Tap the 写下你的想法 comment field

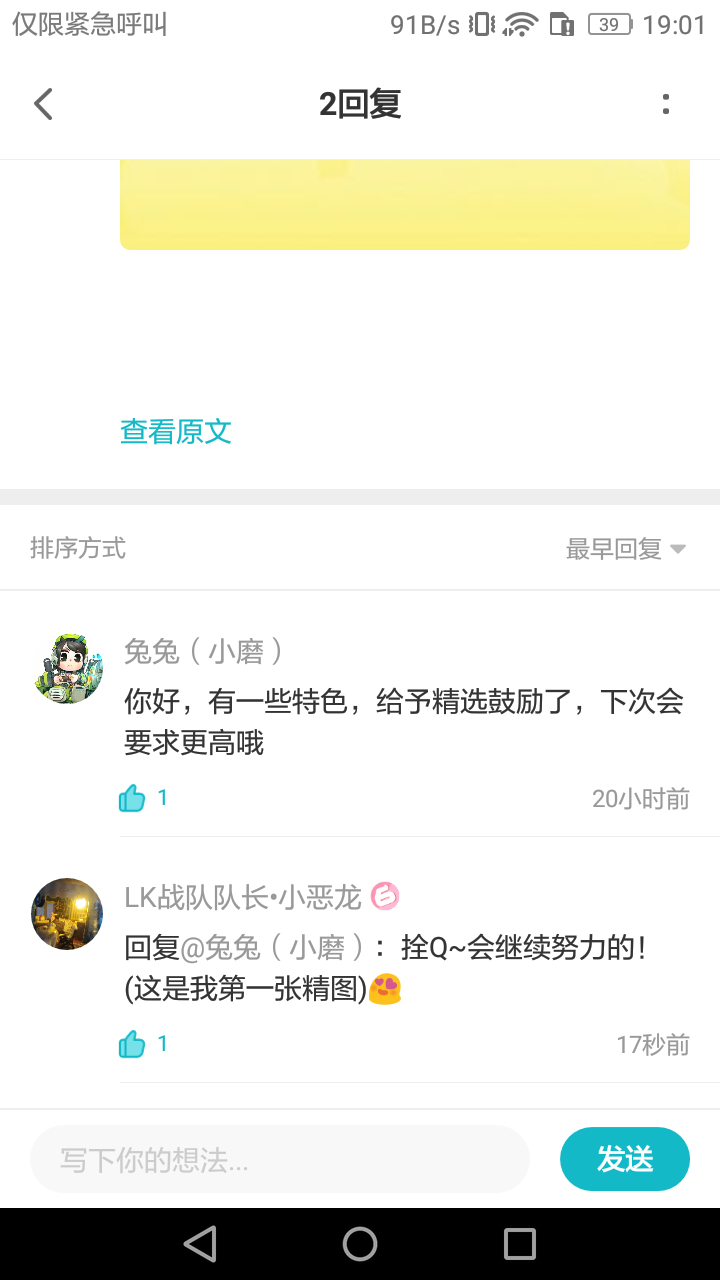[280, 1160]
